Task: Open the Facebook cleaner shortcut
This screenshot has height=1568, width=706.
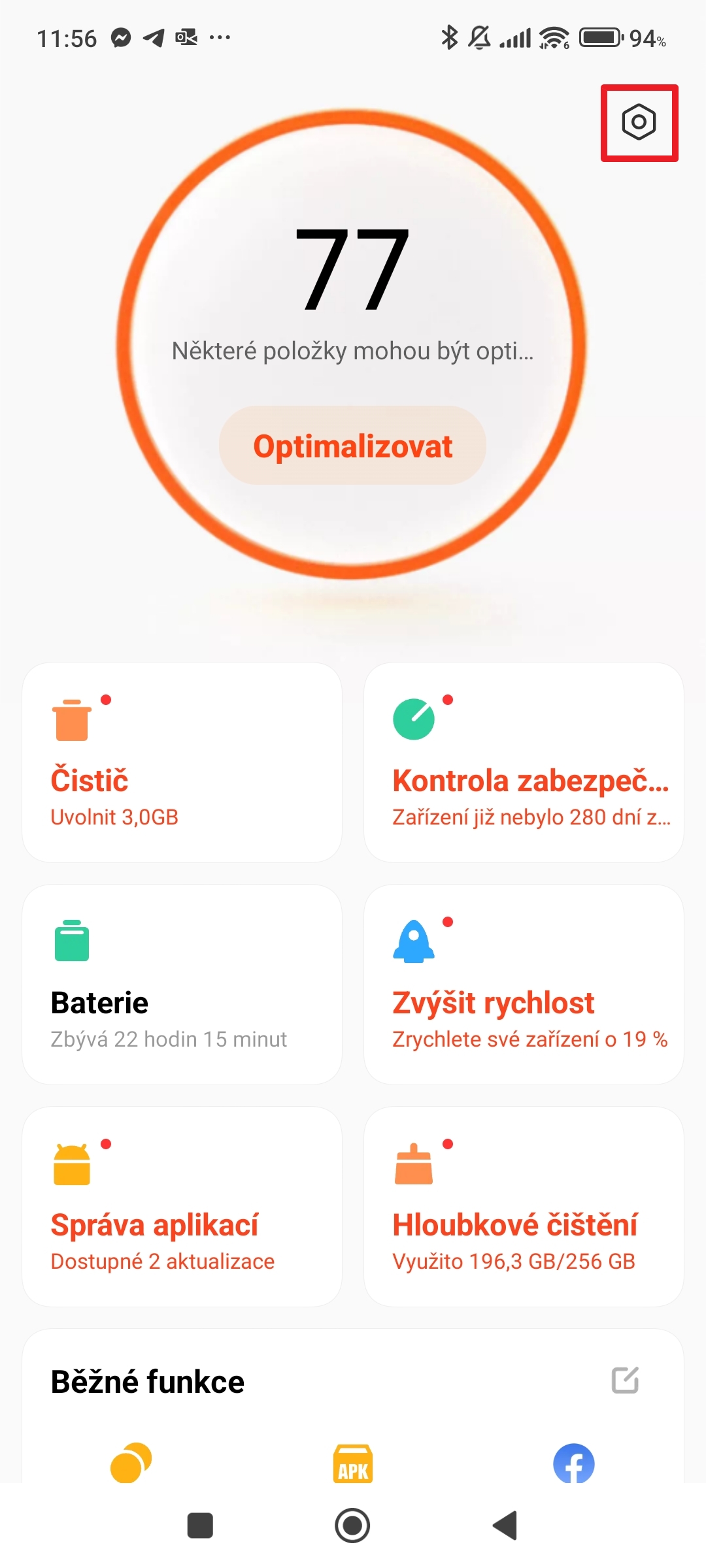Action: [574, 1463]
